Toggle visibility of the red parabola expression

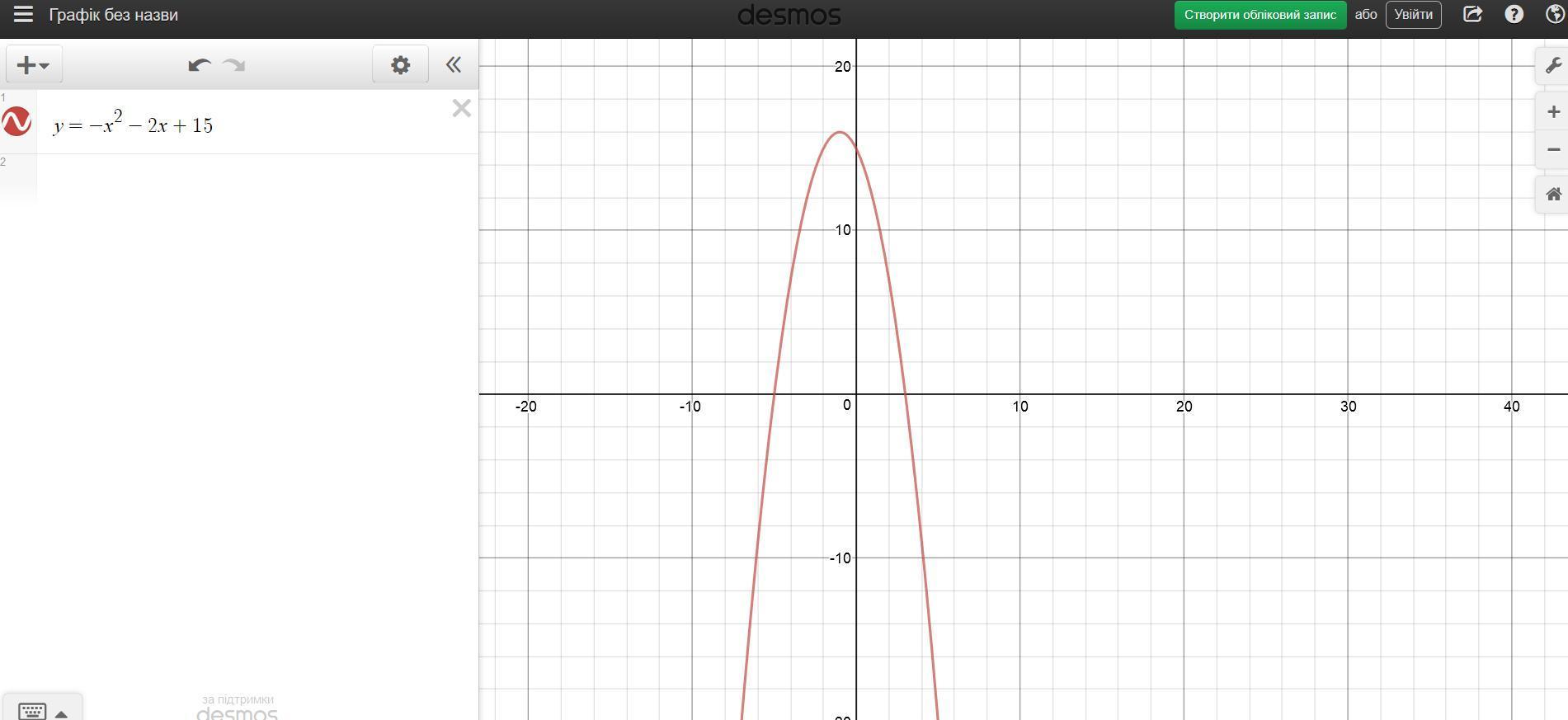click(17, 121)
